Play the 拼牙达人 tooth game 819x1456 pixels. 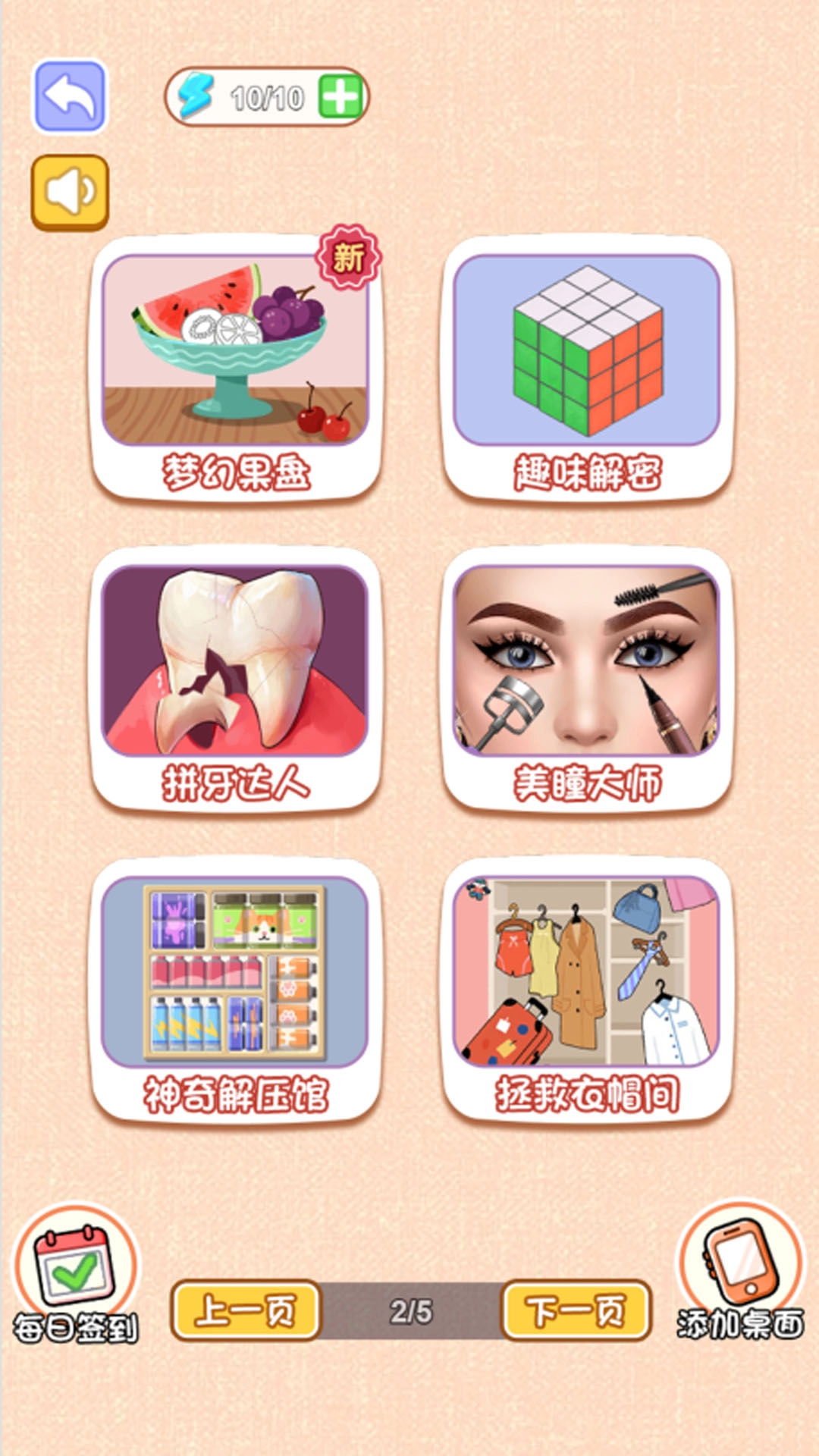pyautogui.click(x=235, y=679)
